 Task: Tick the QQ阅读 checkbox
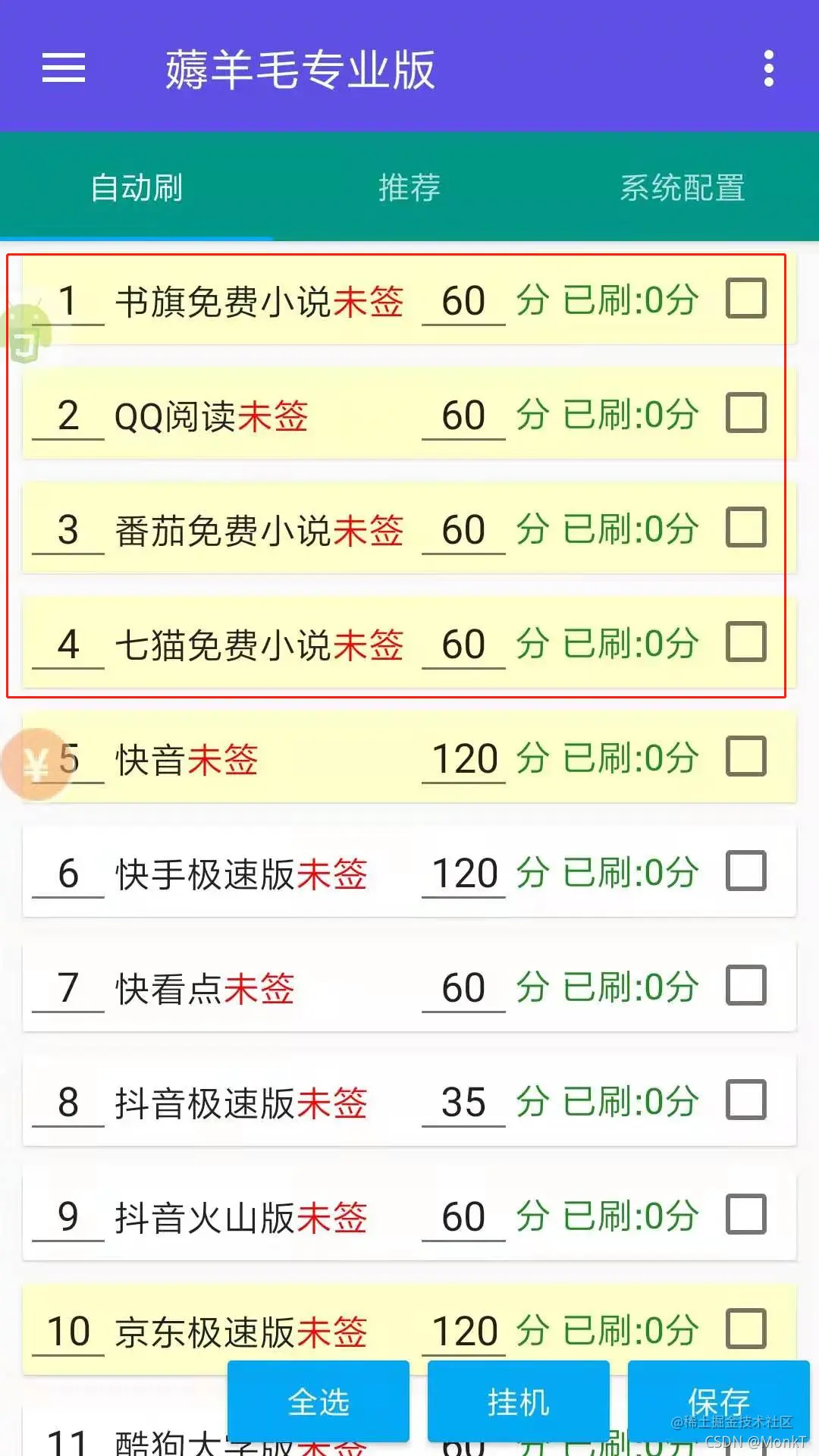pos(746,413)
